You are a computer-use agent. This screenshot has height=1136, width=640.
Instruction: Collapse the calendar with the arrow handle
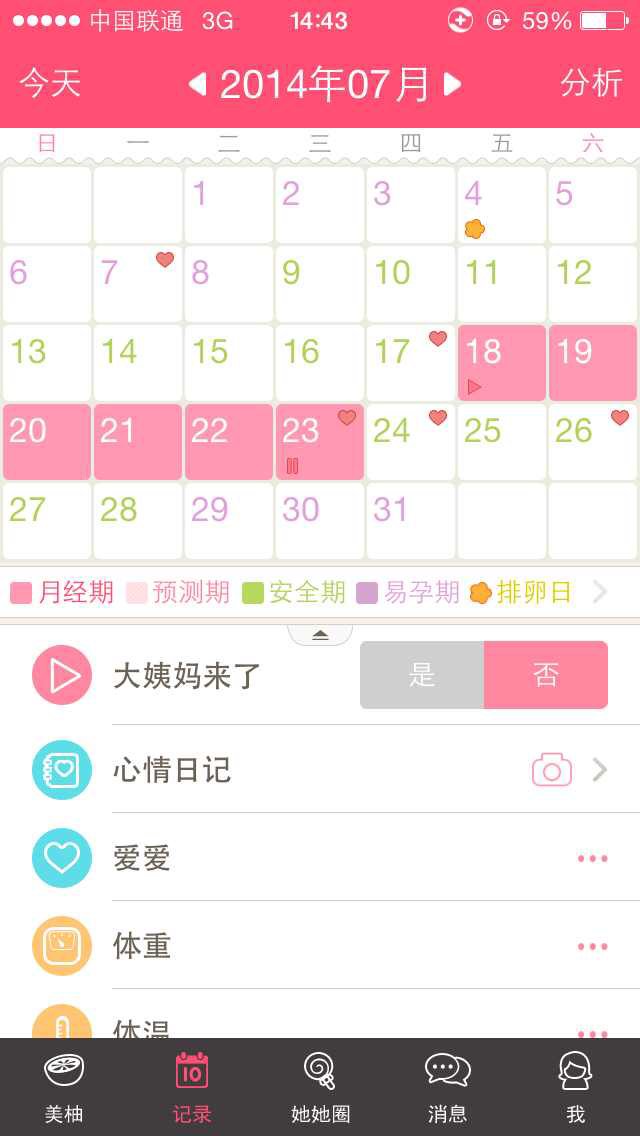pos(320,635)
